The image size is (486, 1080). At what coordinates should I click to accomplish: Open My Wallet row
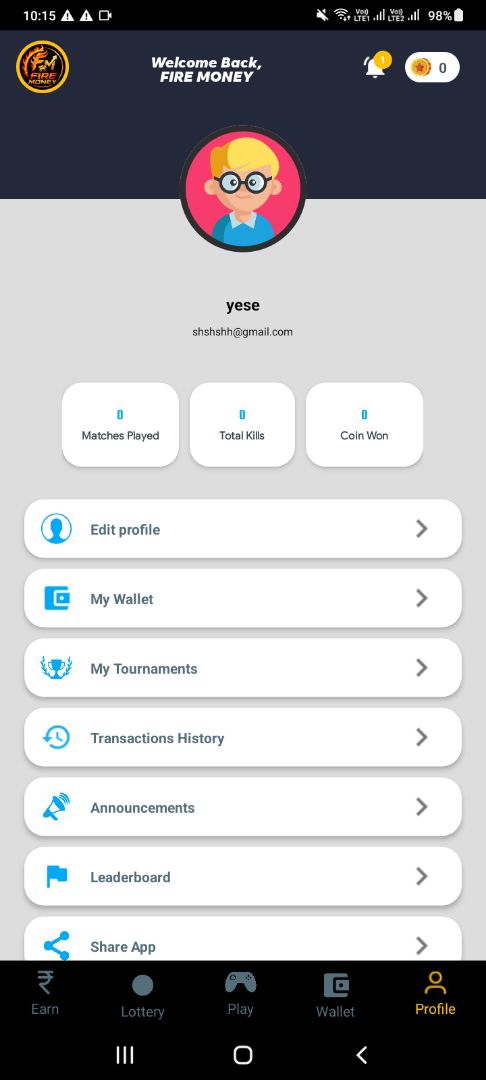tap(243, 599)
